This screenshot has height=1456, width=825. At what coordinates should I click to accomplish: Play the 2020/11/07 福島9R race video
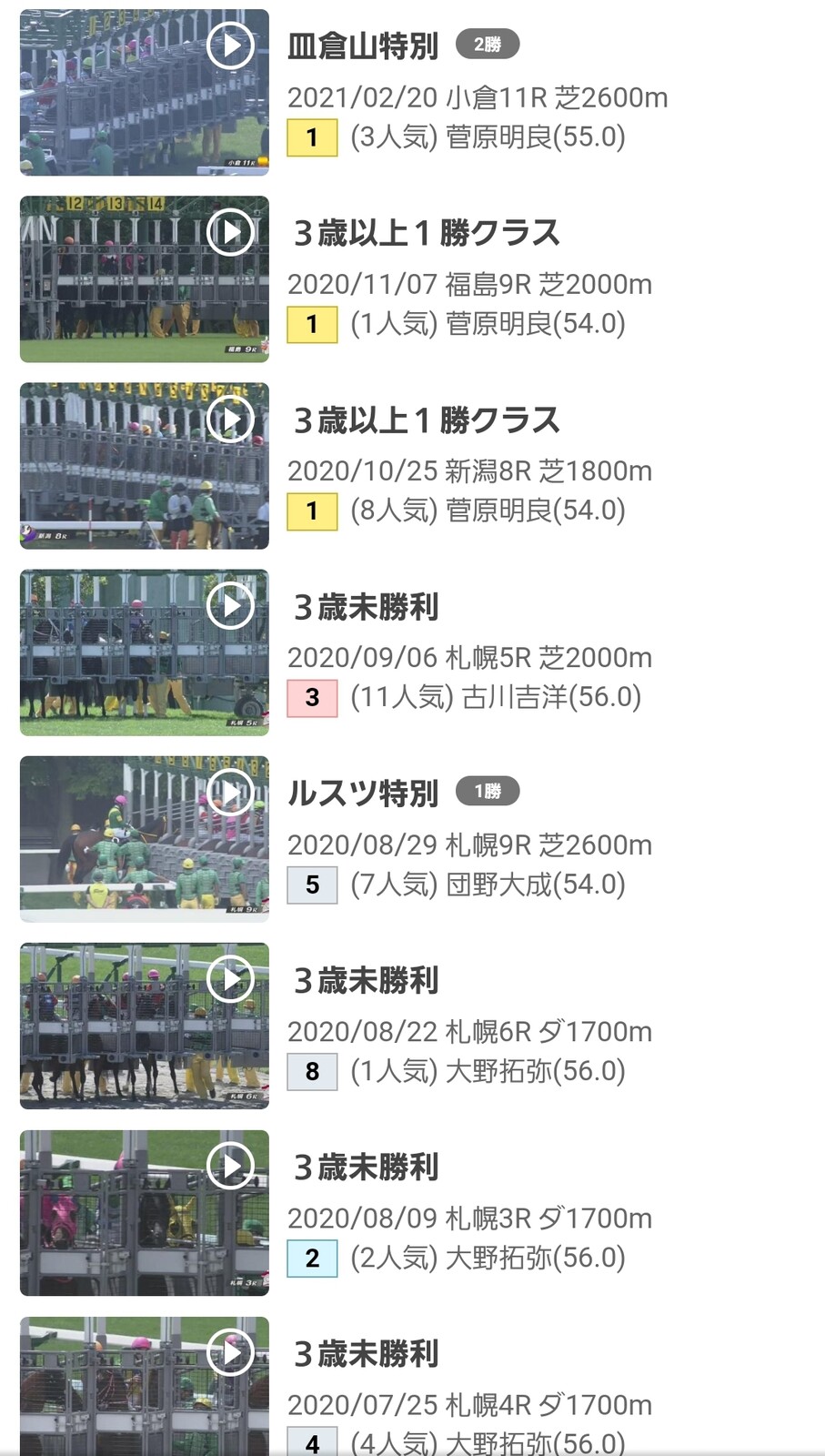(x=230, y=232)
